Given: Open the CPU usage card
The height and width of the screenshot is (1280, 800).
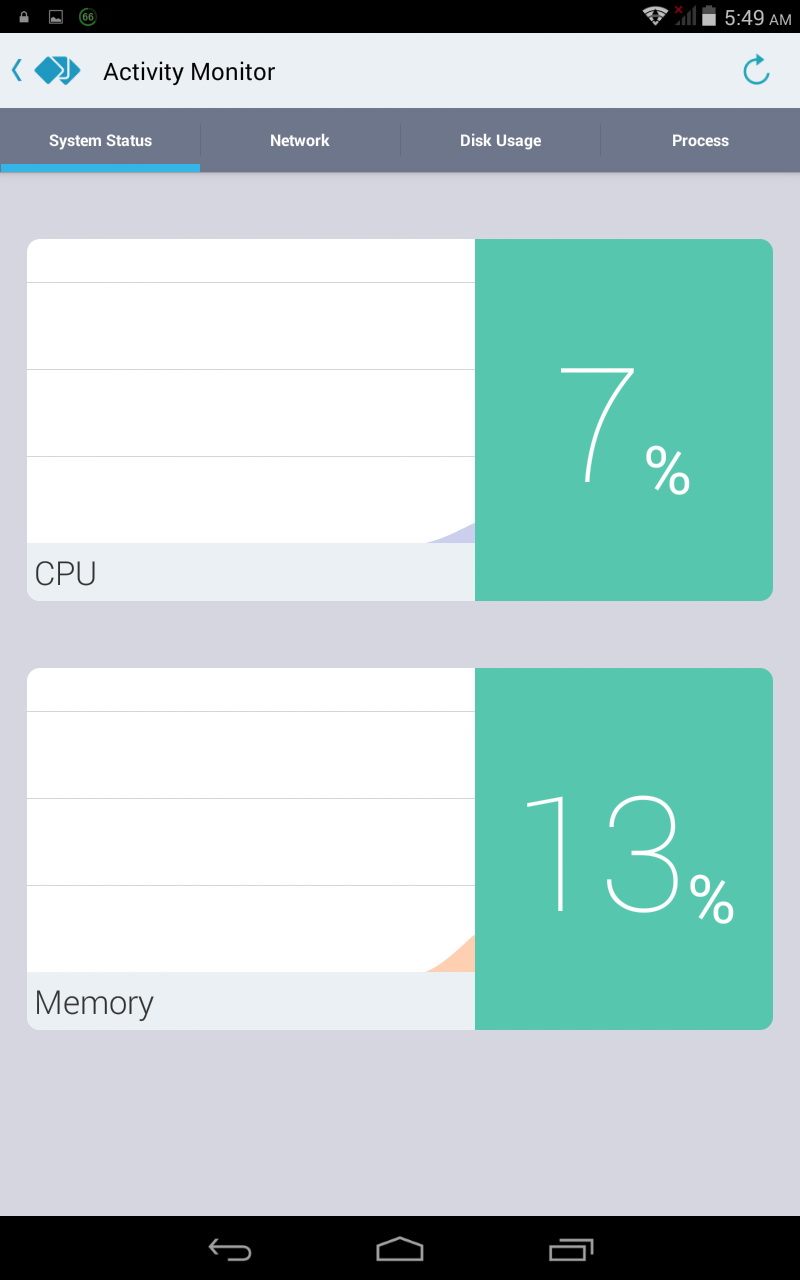Looking at the screenshot, I should coord(400,420).
